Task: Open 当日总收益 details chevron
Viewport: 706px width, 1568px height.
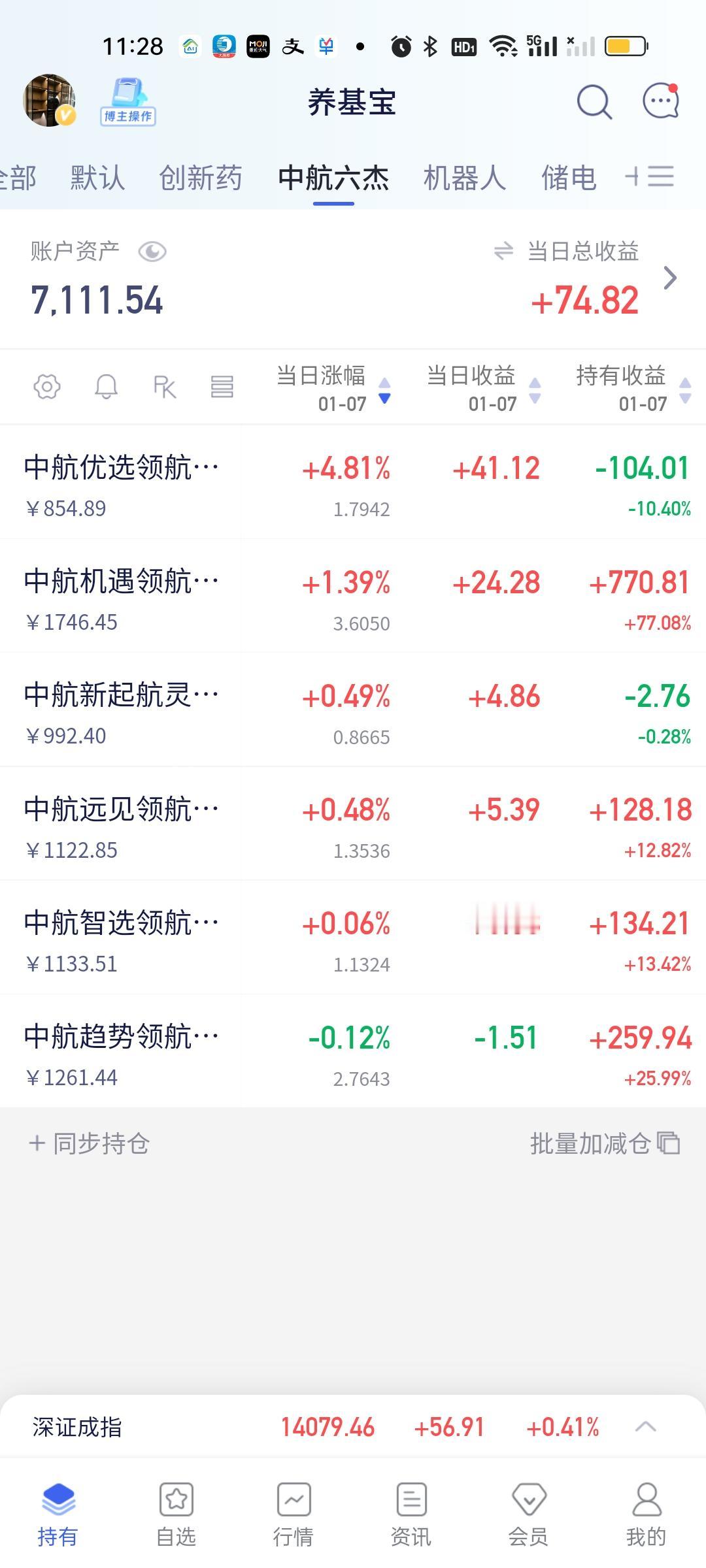Action: click(670, 278)
